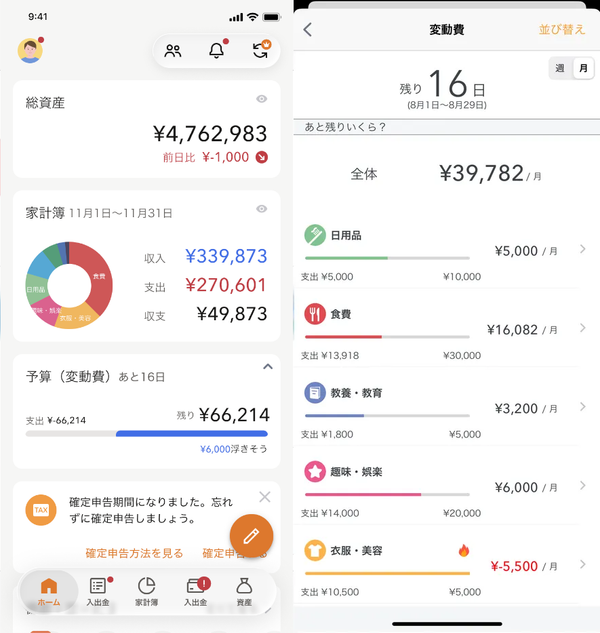Go back from the 変動費 screen
The width and height of the screenshot is (600, 633).
(308, 29)
